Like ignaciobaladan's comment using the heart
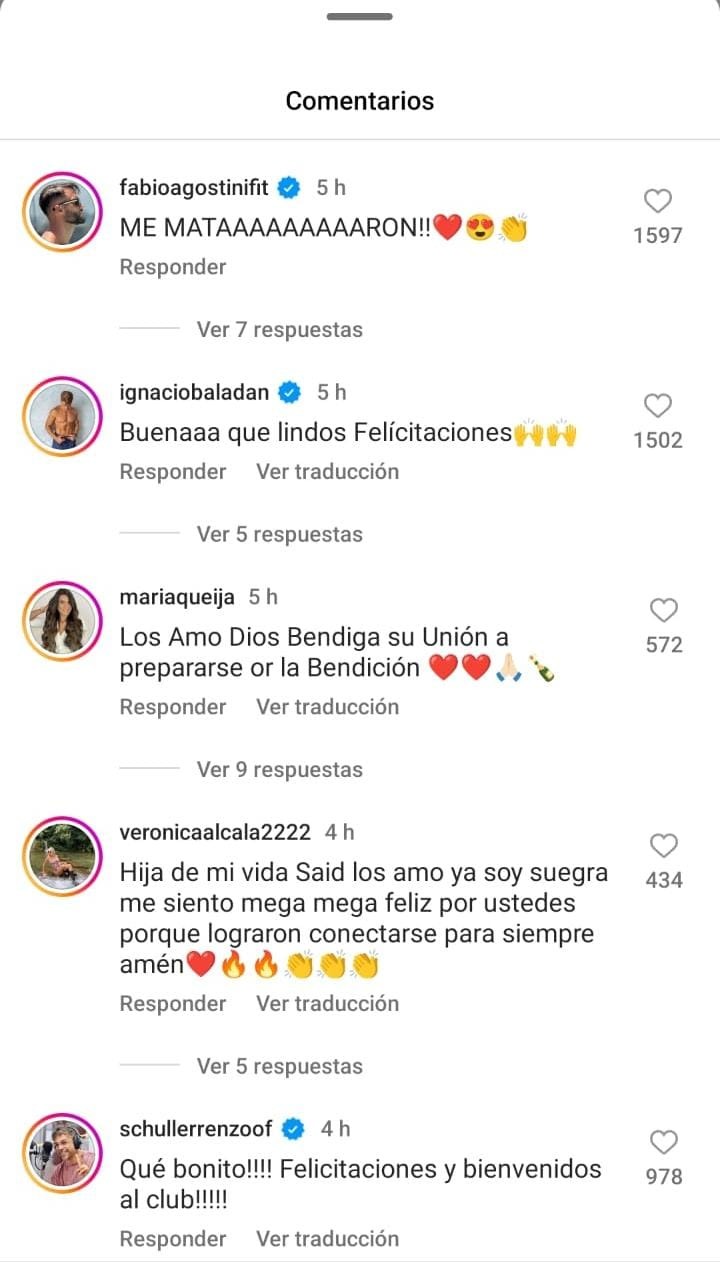Image resolution: width=720 pixels, height=1262 pixels. pyautogui.click(x=657, y=405)
